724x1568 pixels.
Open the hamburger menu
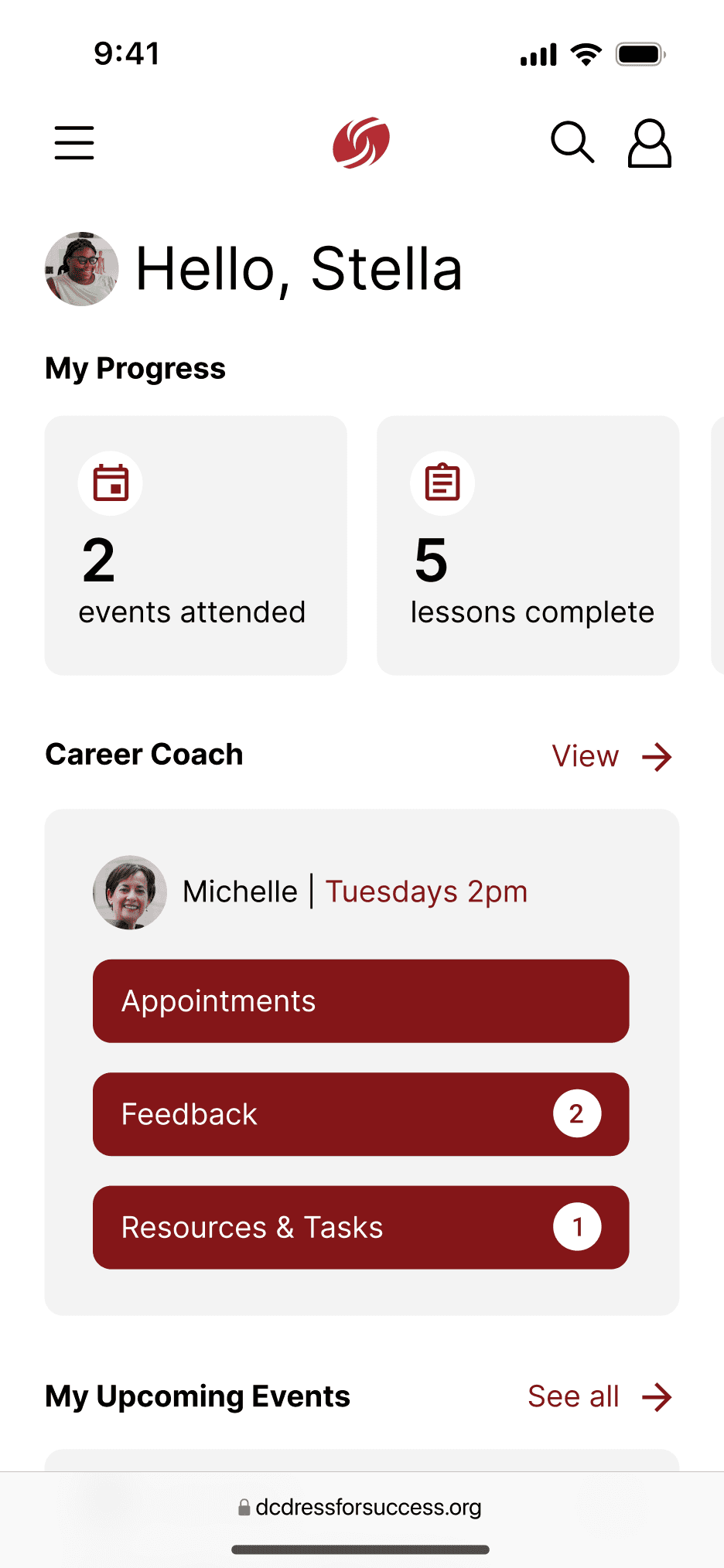(x=74, y=143)
